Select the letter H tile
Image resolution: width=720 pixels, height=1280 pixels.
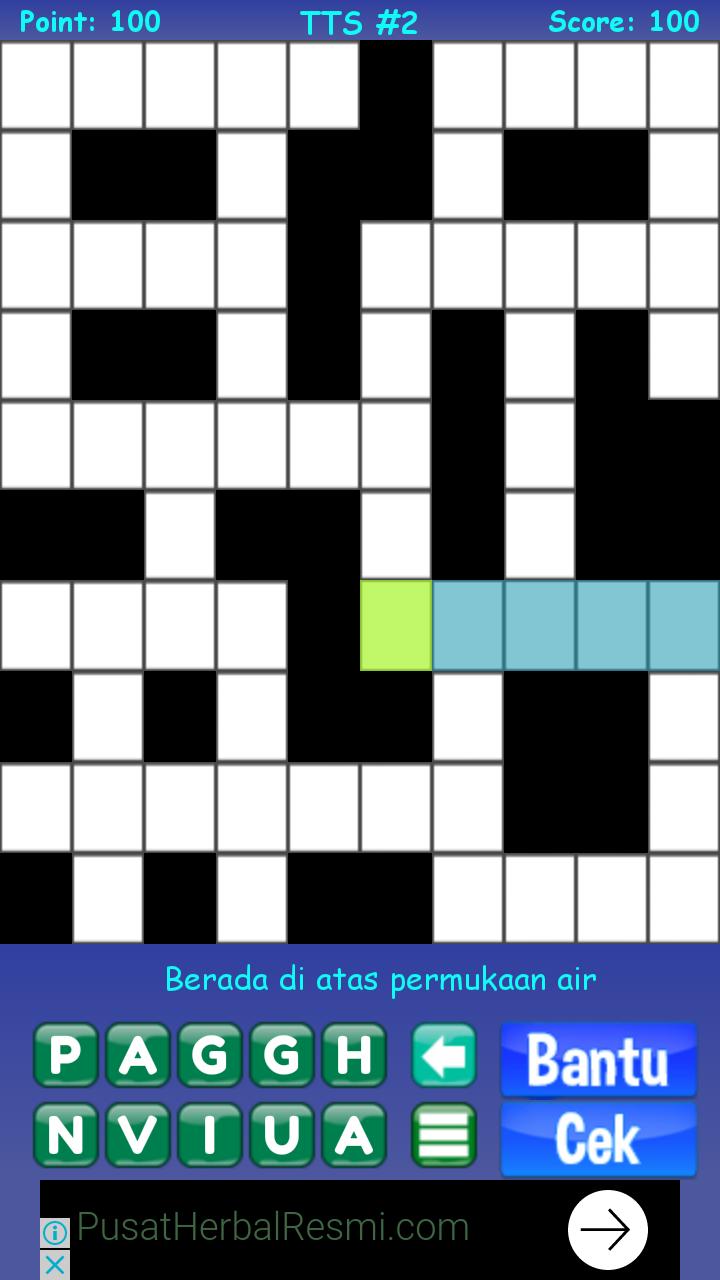[x=353, y=1055]
